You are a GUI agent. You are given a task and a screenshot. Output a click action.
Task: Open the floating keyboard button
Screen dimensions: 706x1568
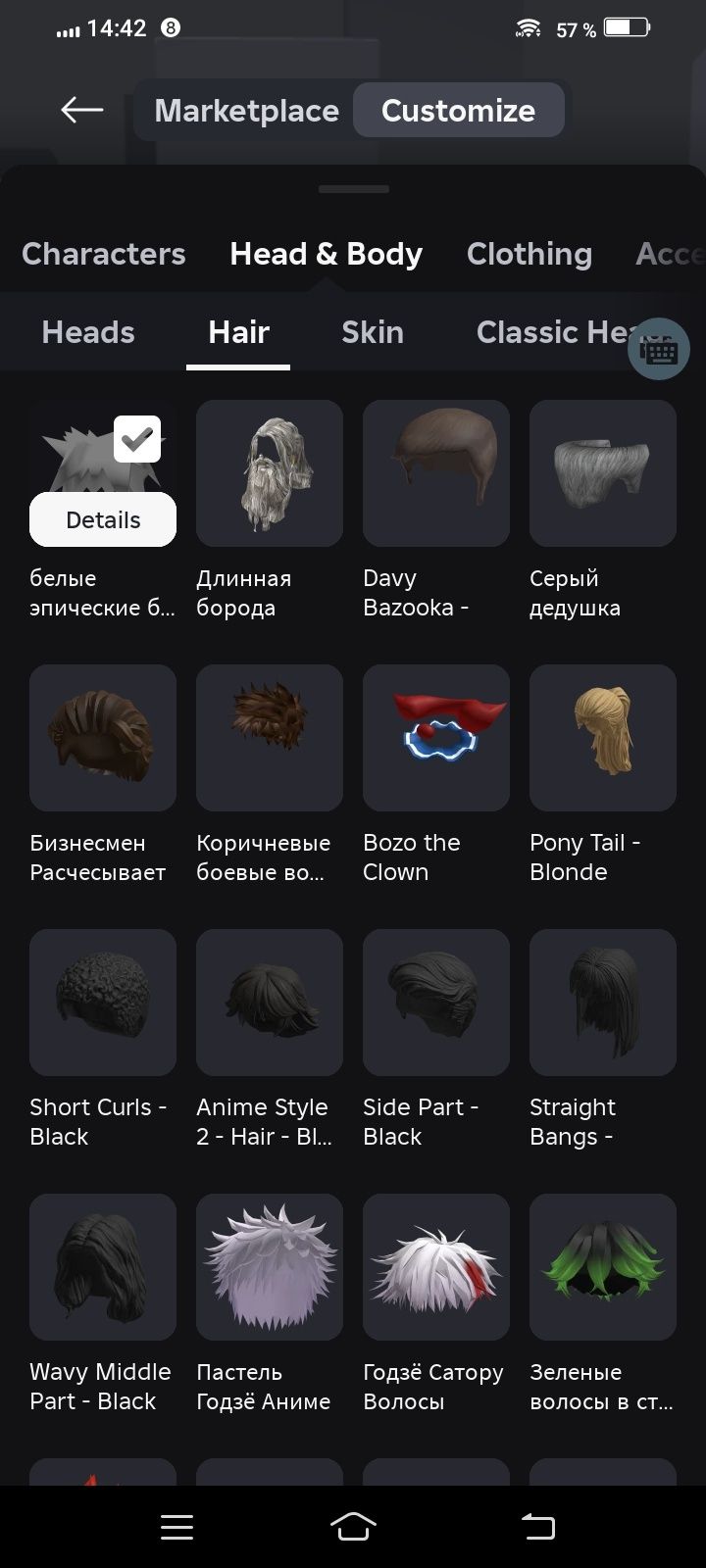click(658, 349)
